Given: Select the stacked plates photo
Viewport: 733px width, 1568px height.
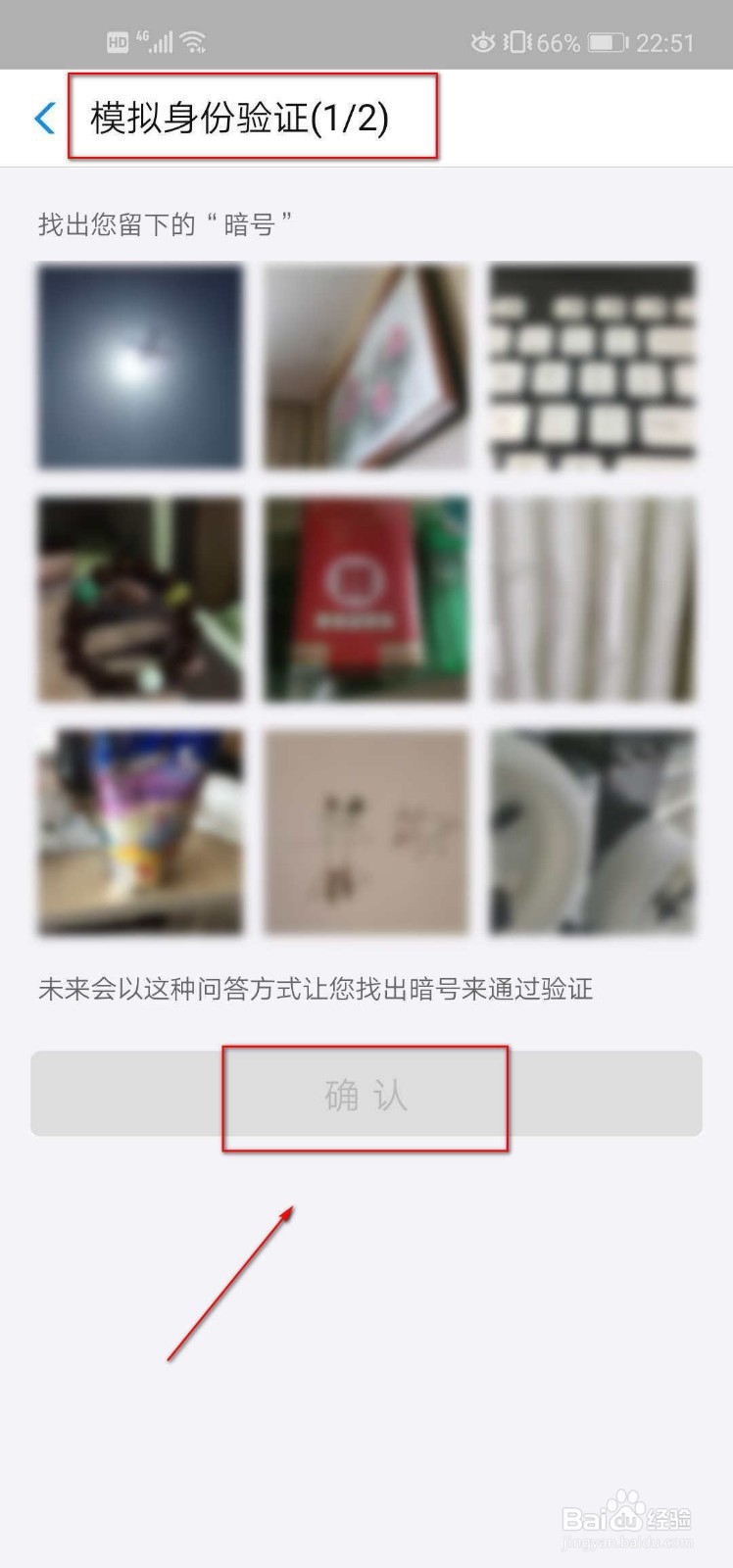Looking at the screenshot, I should pos(592,831).
